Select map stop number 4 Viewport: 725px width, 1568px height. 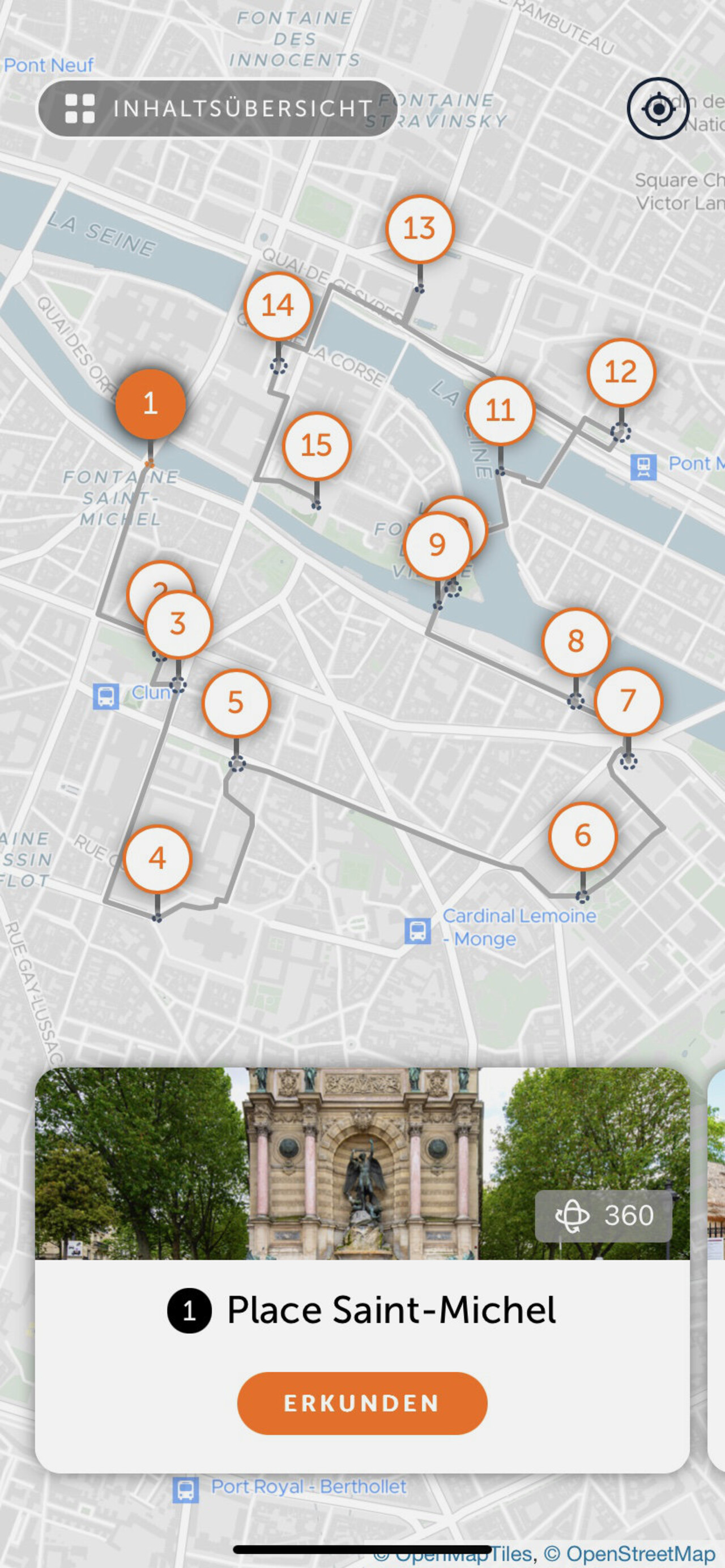[x=158, y=858]
